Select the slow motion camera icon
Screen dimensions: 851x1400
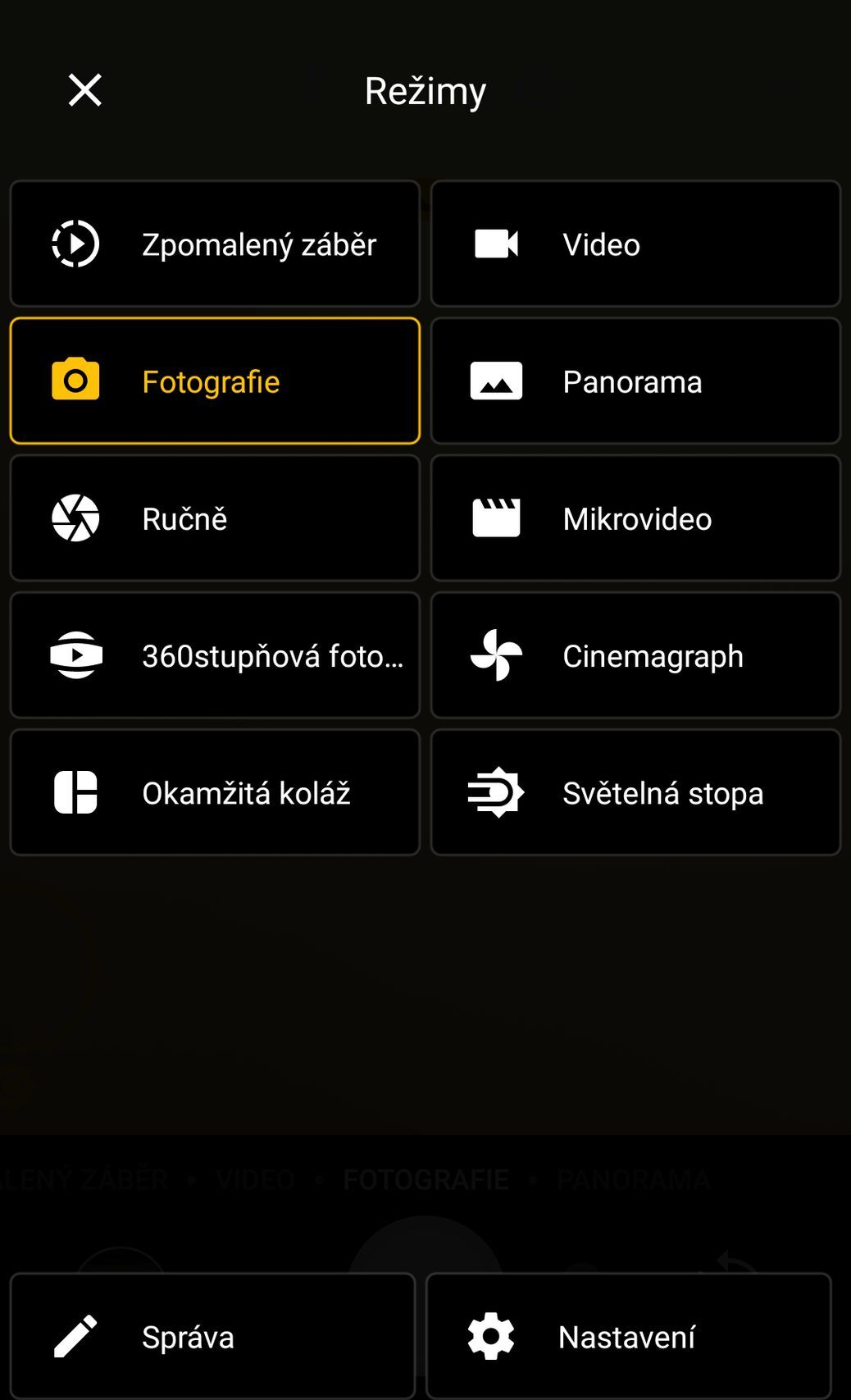click(77, 244)
